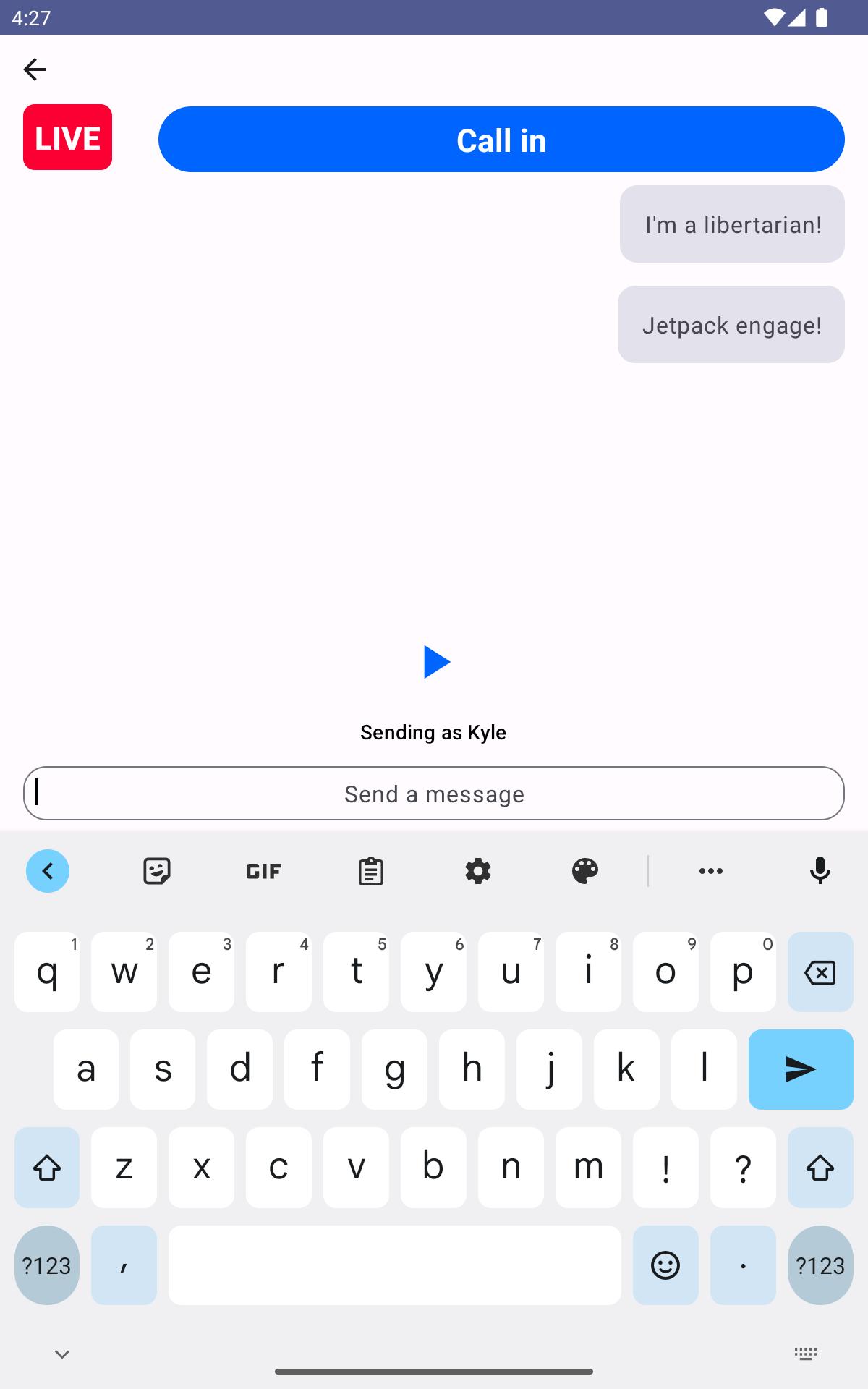This screenshot has height=1389, width=868.
Task: Tap the keyboard send arrow key
Action: pyautogui.click(x=801, y=1069)
